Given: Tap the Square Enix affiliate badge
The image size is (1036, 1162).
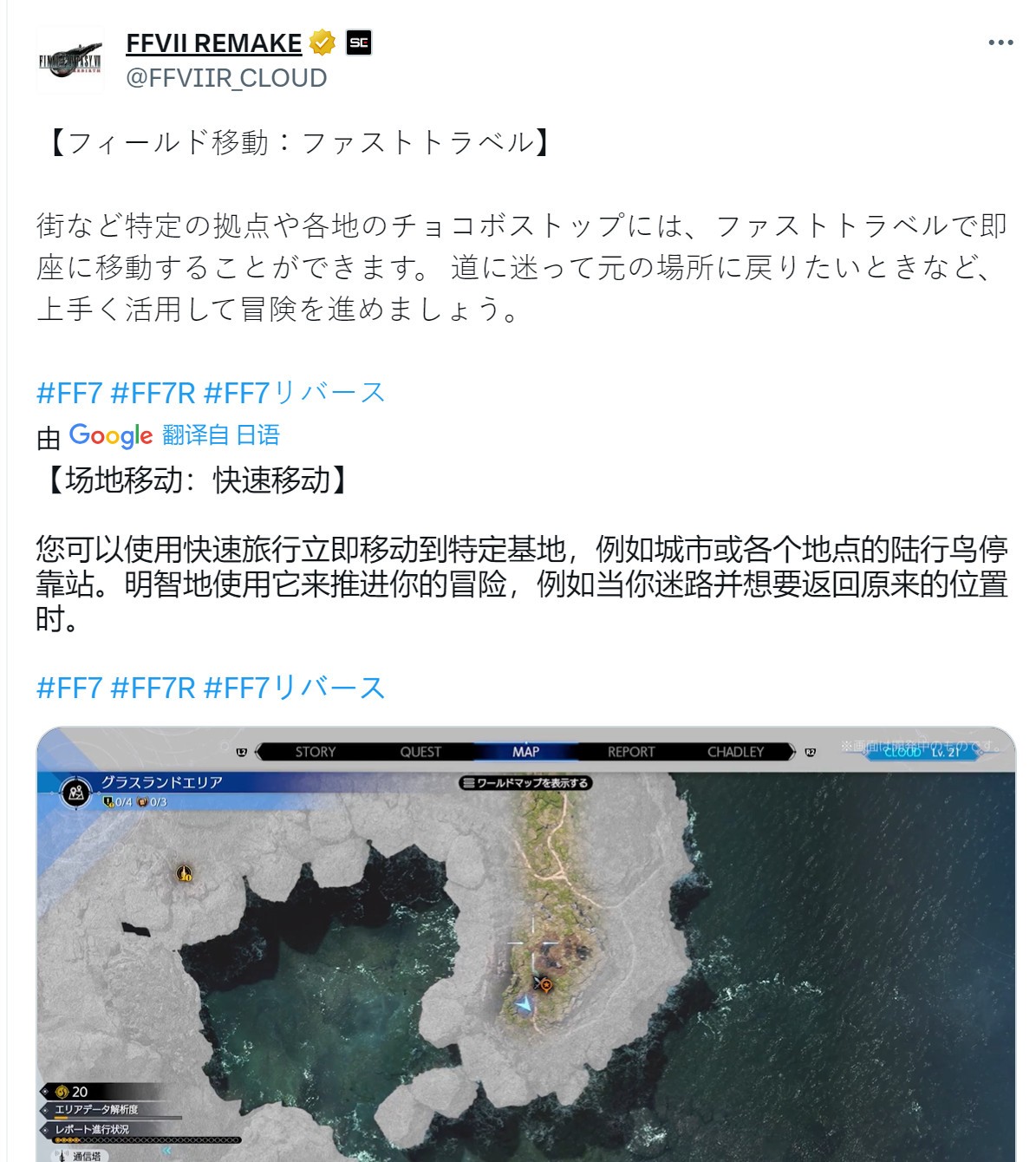Looking at the screenshot, I should [359, 42].
